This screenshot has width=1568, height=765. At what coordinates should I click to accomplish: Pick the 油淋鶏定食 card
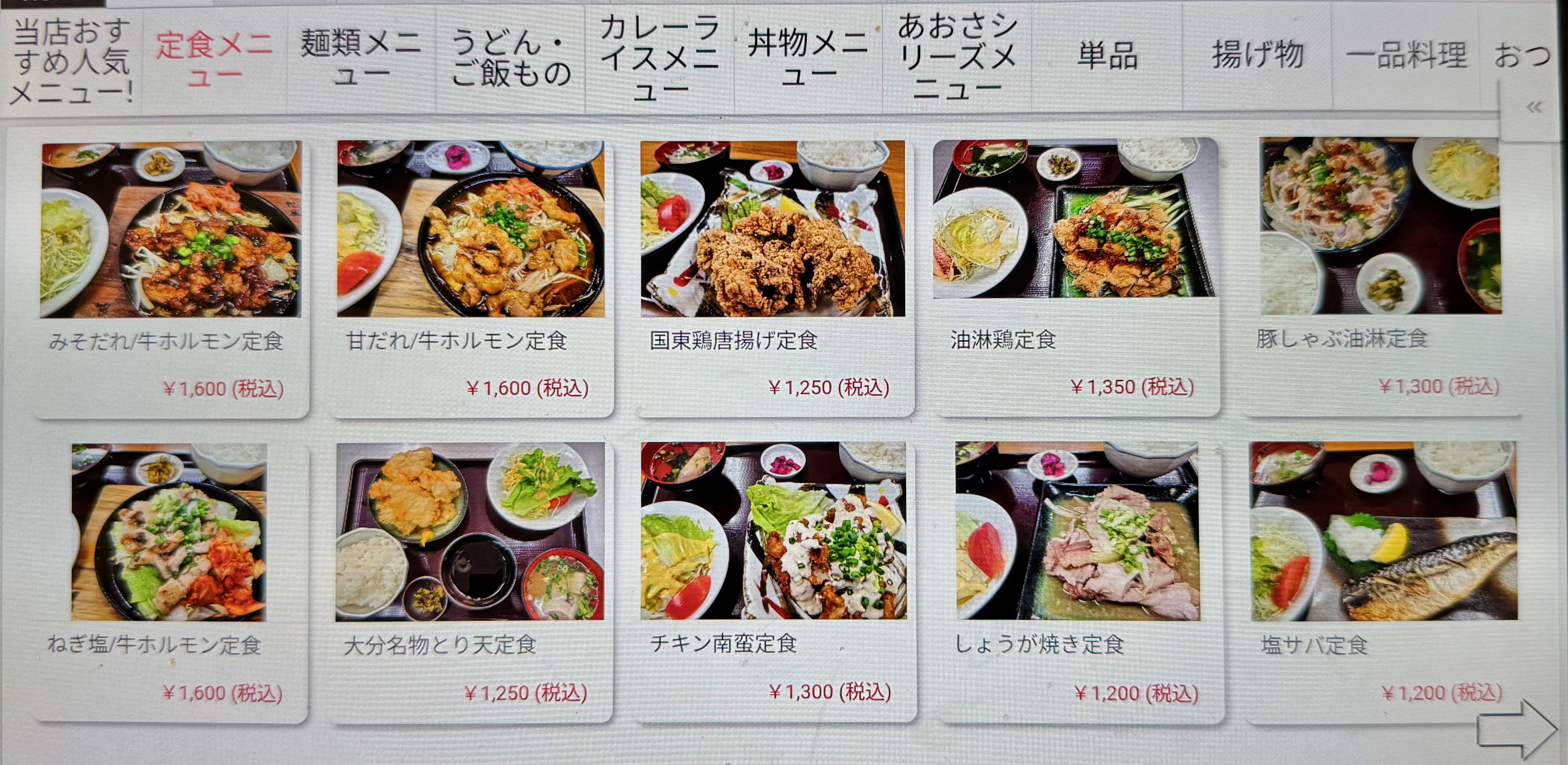click(1075, 277)
